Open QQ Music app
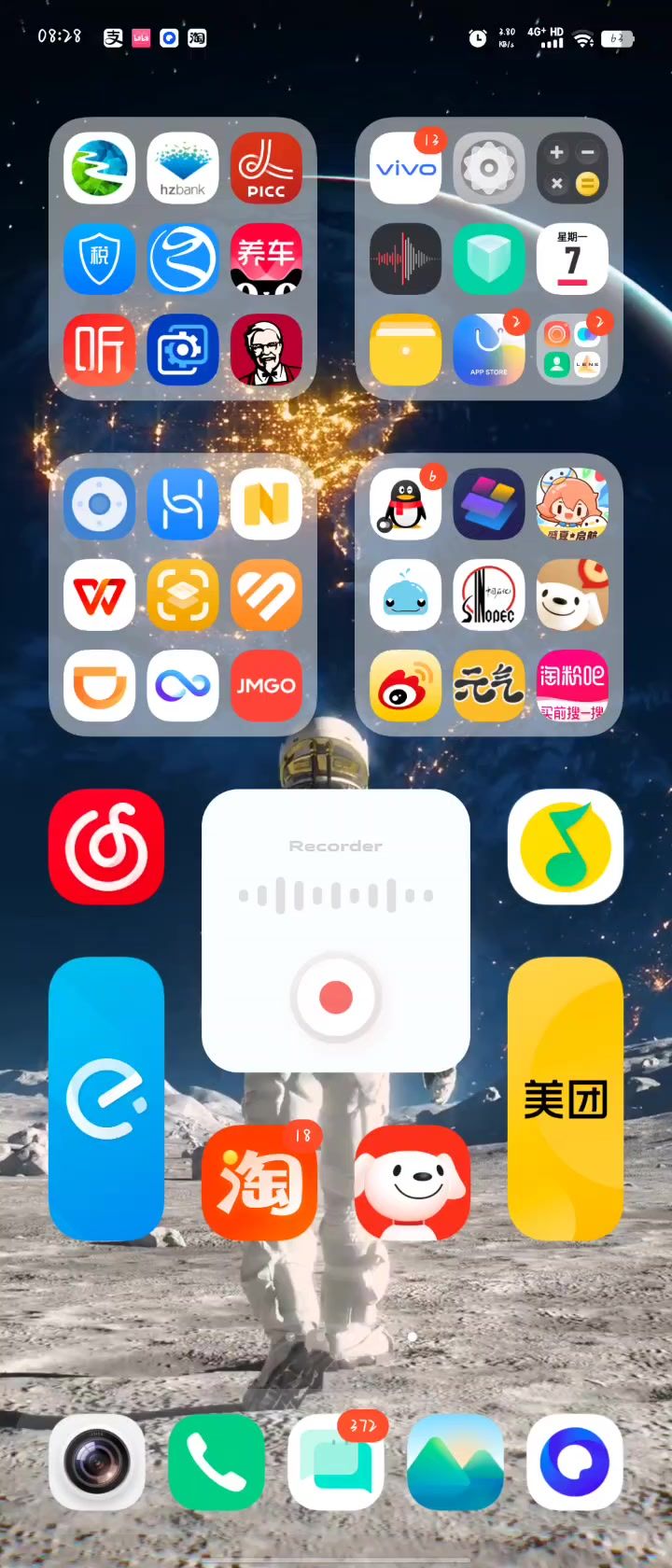The width and height of the screenshot is (672, 1568). tap(565, 847)
